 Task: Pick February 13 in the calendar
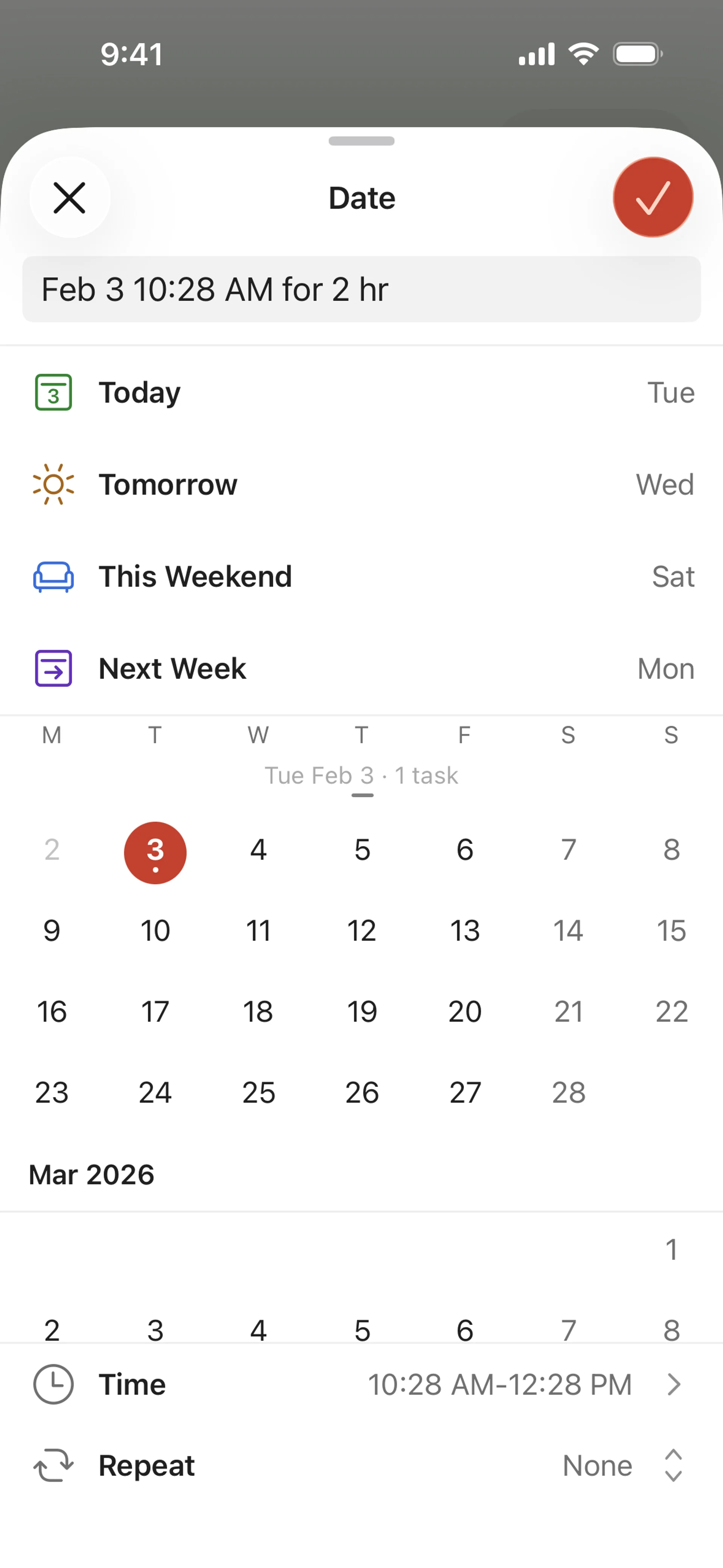465,931
